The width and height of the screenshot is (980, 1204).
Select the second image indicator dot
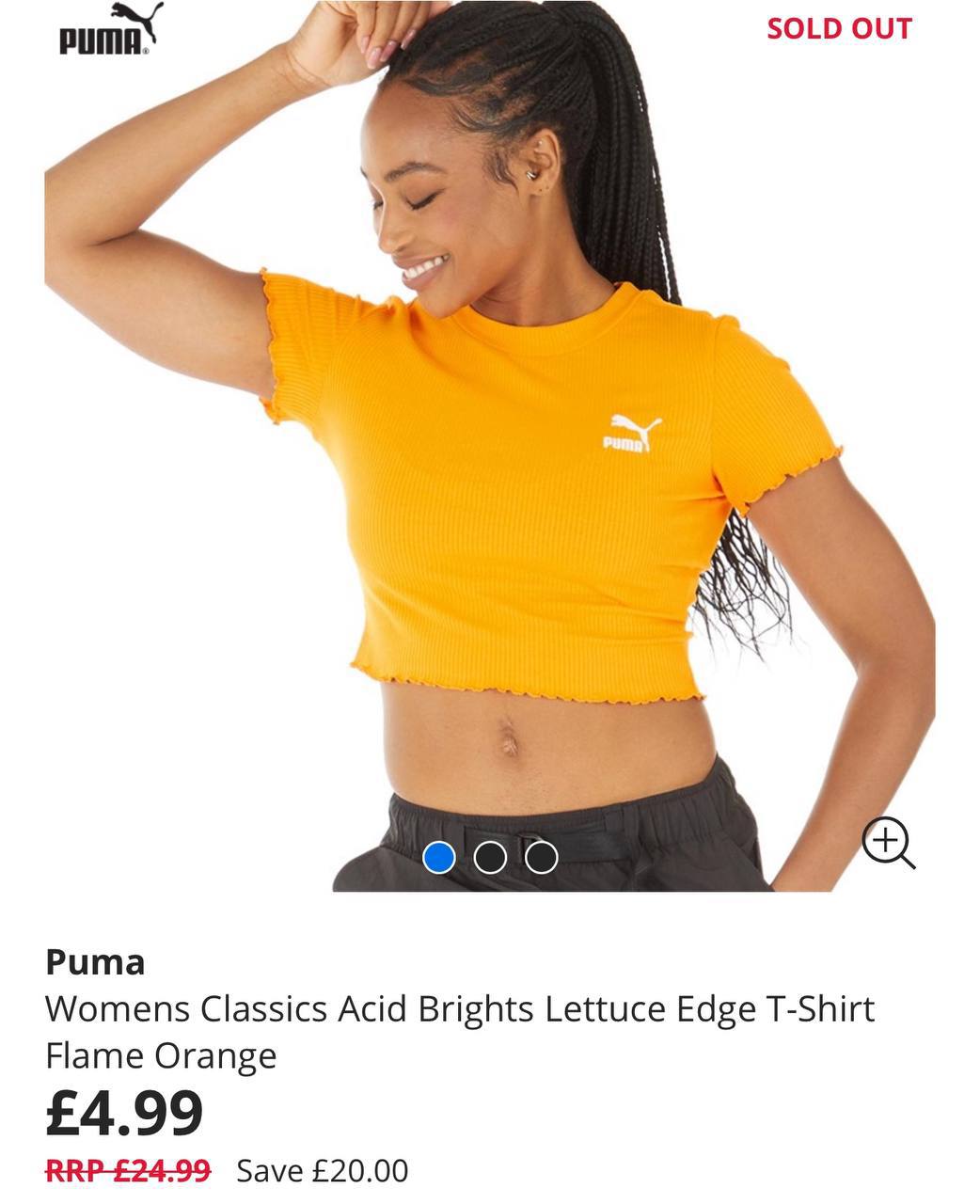[x=490, y=857]
